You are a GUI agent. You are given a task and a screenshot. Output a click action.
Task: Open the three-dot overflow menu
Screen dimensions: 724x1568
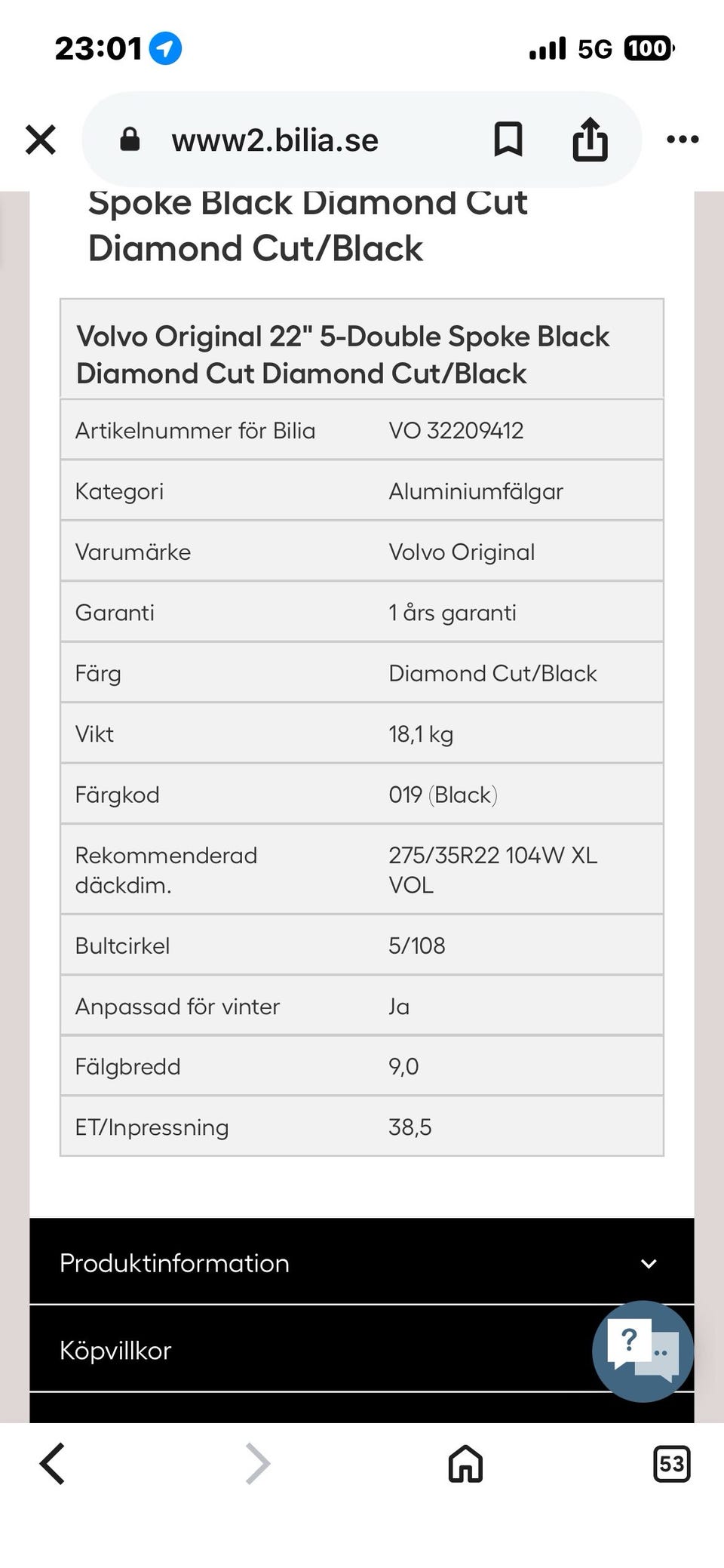683,140
